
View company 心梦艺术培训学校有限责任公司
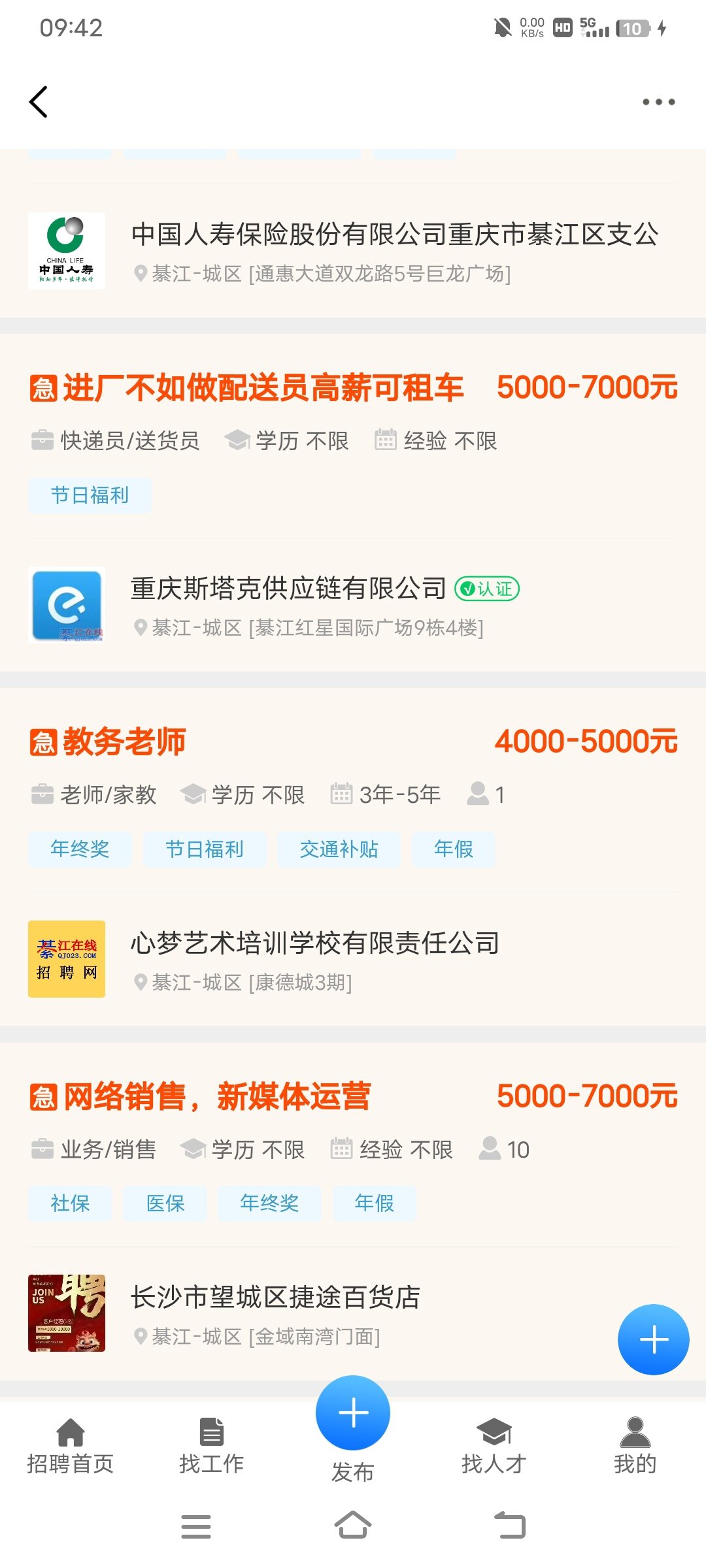pos(314,943)
